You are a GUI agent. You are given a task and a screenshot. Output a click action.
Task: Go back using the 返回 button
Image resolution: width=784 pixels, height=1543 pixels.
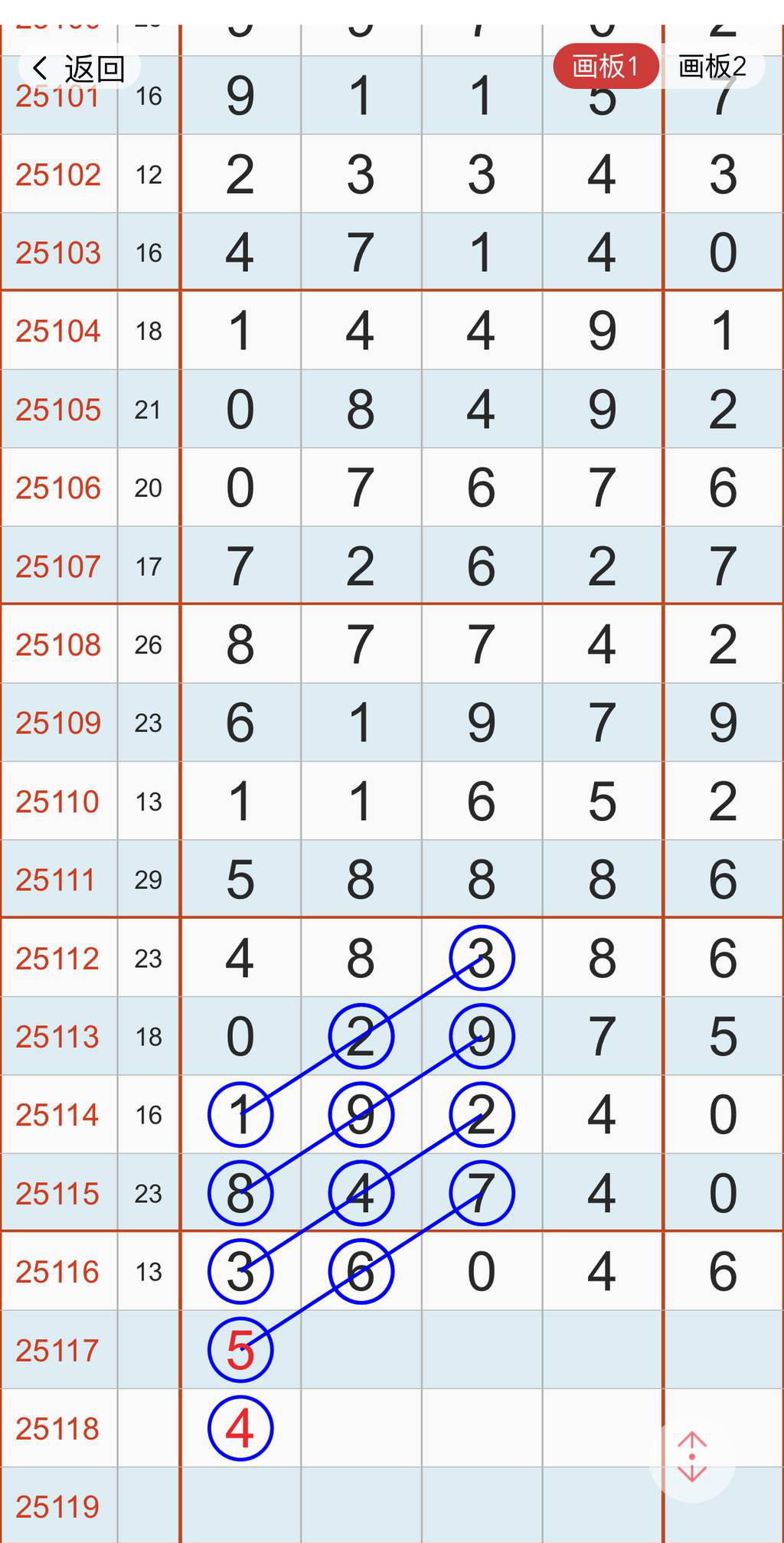click(79, 69)
